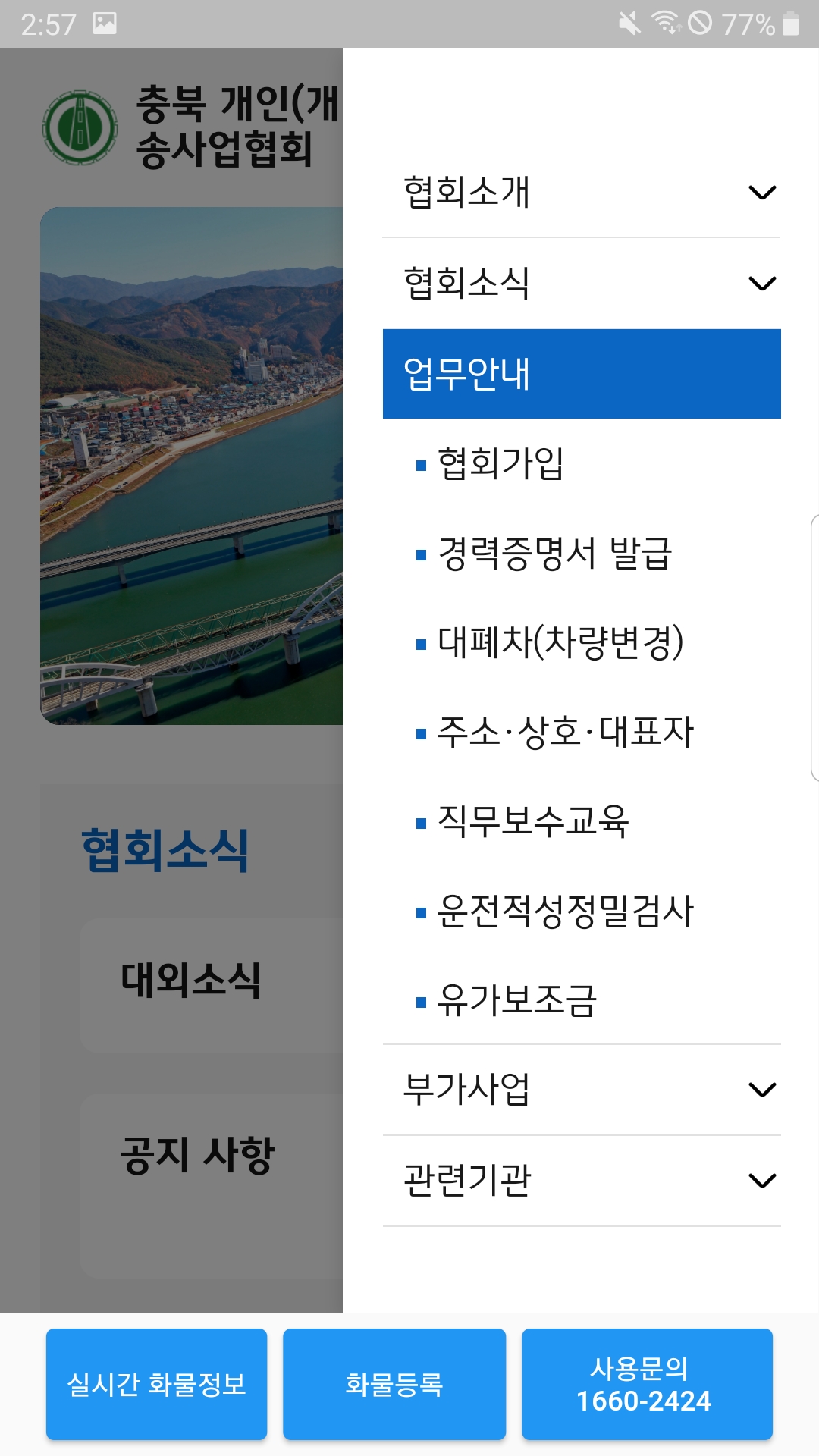Viewport: 819px width, 1456px height.
Task: Expand the 협회소개 menu section
Action: click(582, 193)
